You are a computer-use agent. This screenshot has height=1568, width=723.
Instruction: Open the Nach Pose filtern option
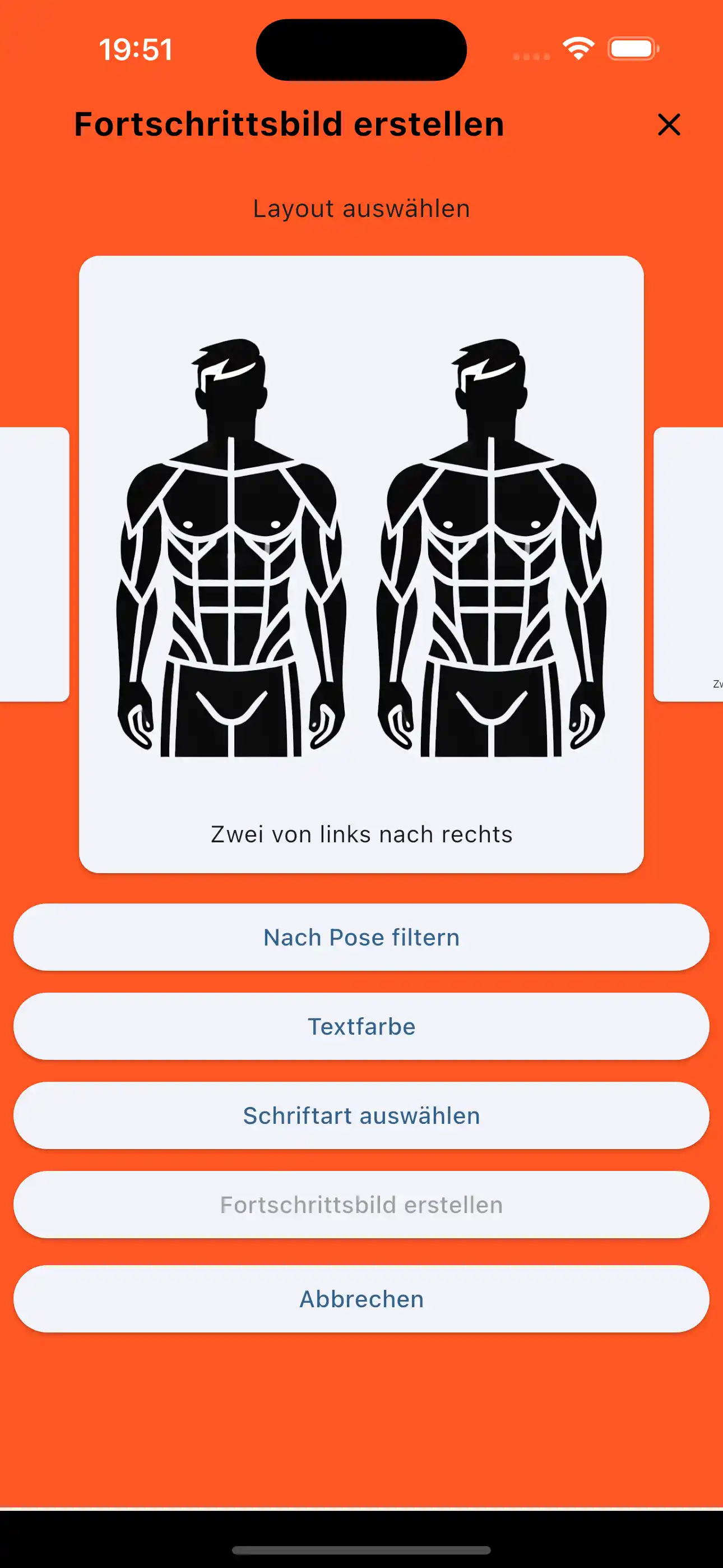361,938
